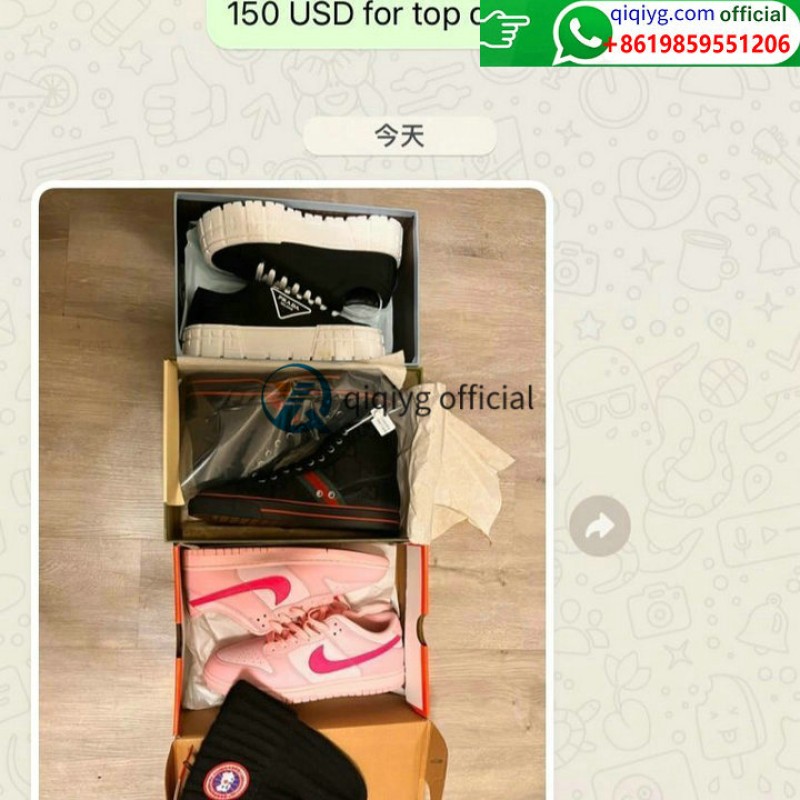Forward the photo using the arrow icon
The height and width of the screenshot is (800, 800).
point(599,526)
